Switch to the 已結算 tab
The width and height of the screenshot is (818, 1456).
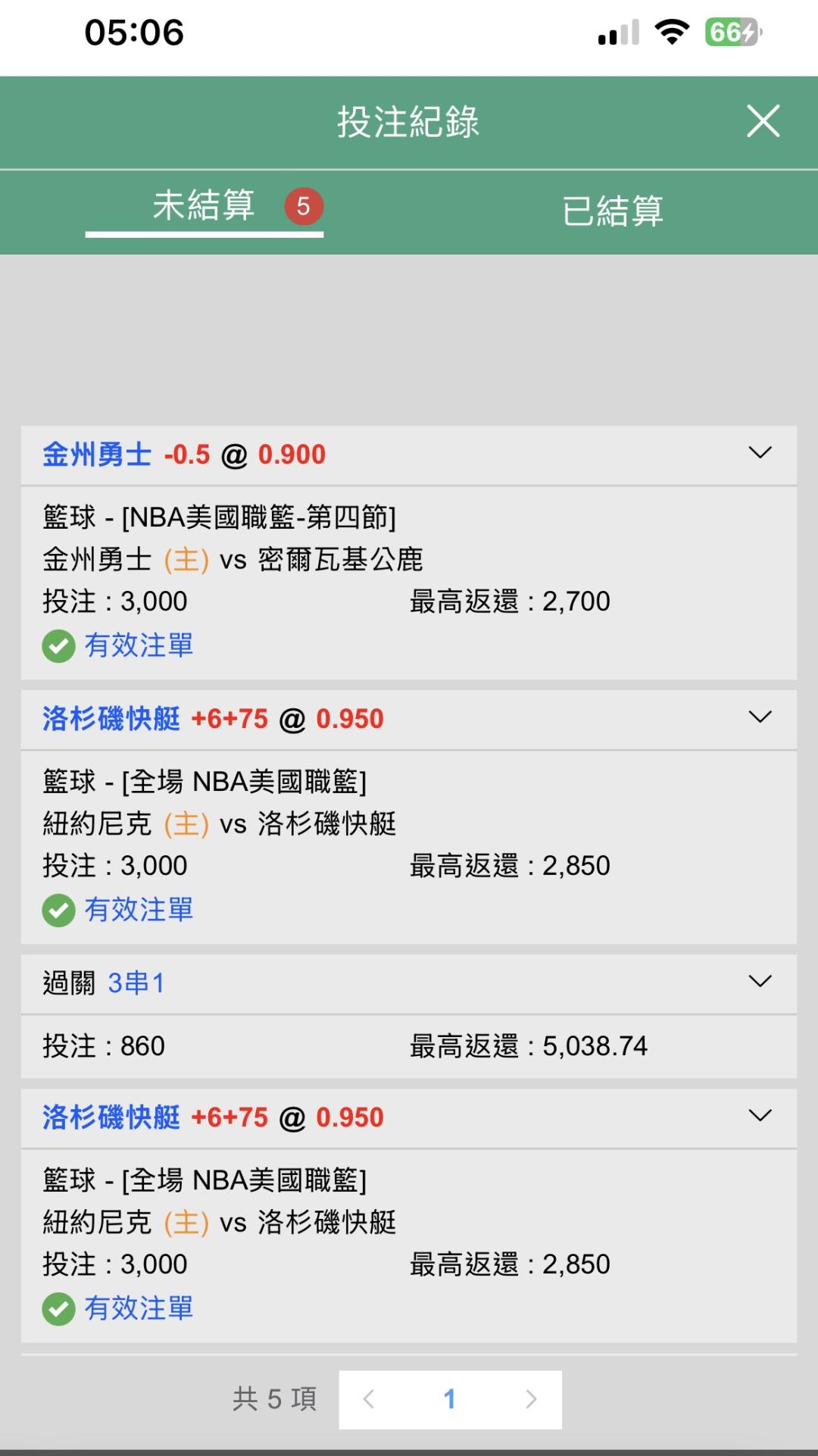click(612, 211)
